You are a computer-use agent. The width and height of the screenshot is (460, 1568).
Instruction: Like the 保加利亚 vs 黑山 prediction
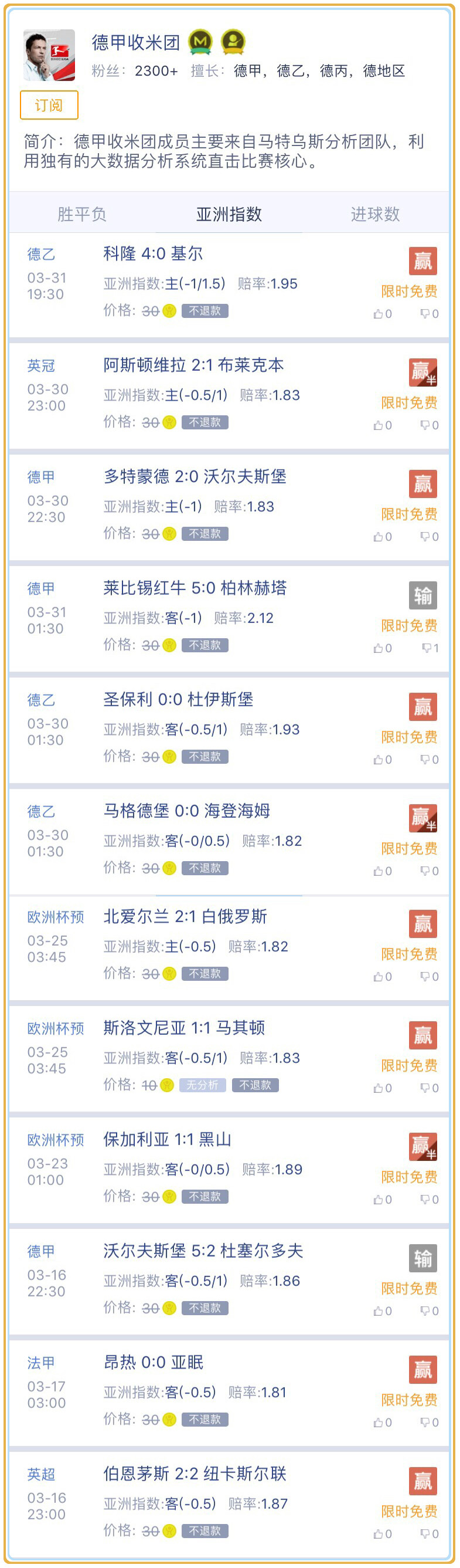pyautogui.click(x=382, y=1199)
